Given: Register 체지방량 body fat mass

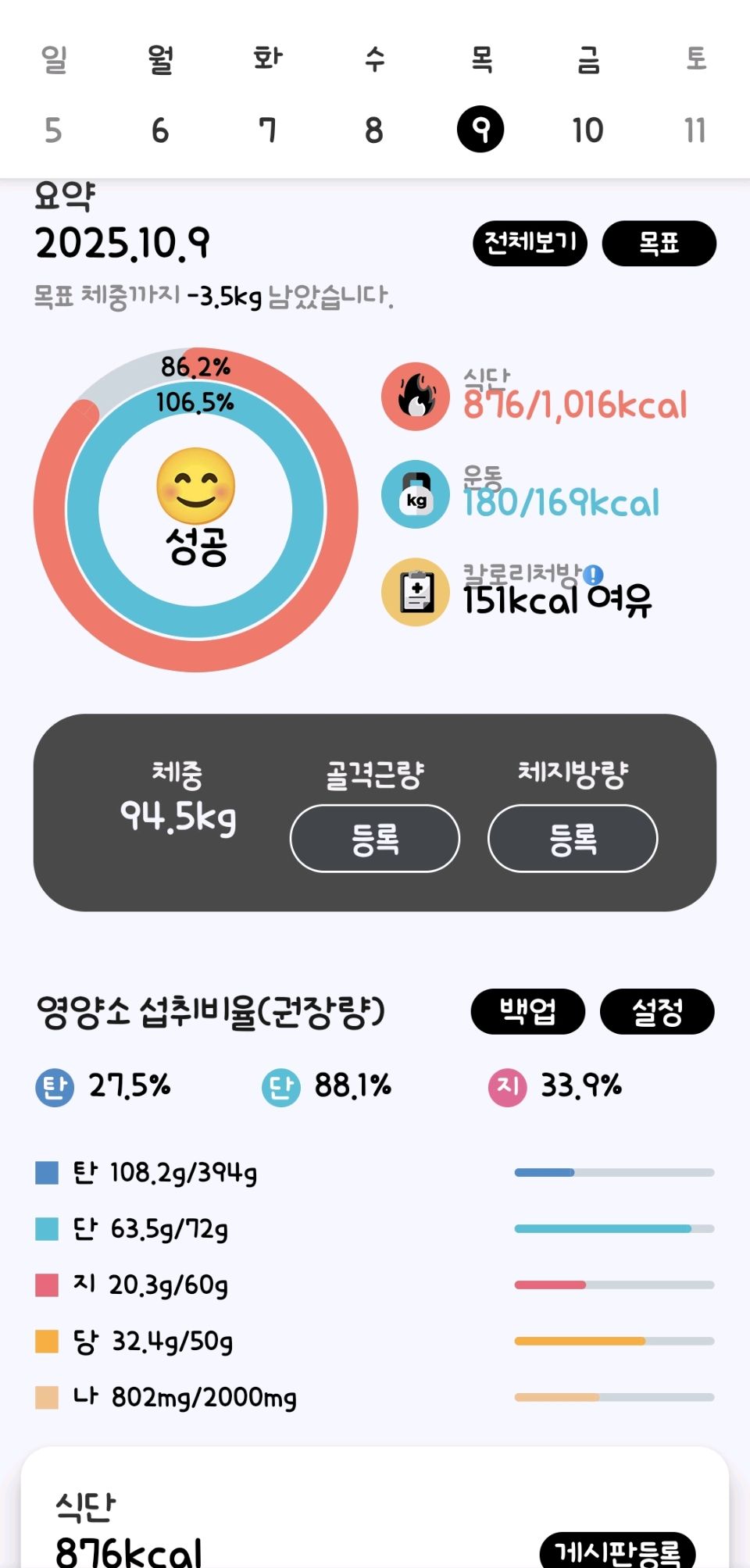Looking at the screenshot, I should tap(573, 839).
